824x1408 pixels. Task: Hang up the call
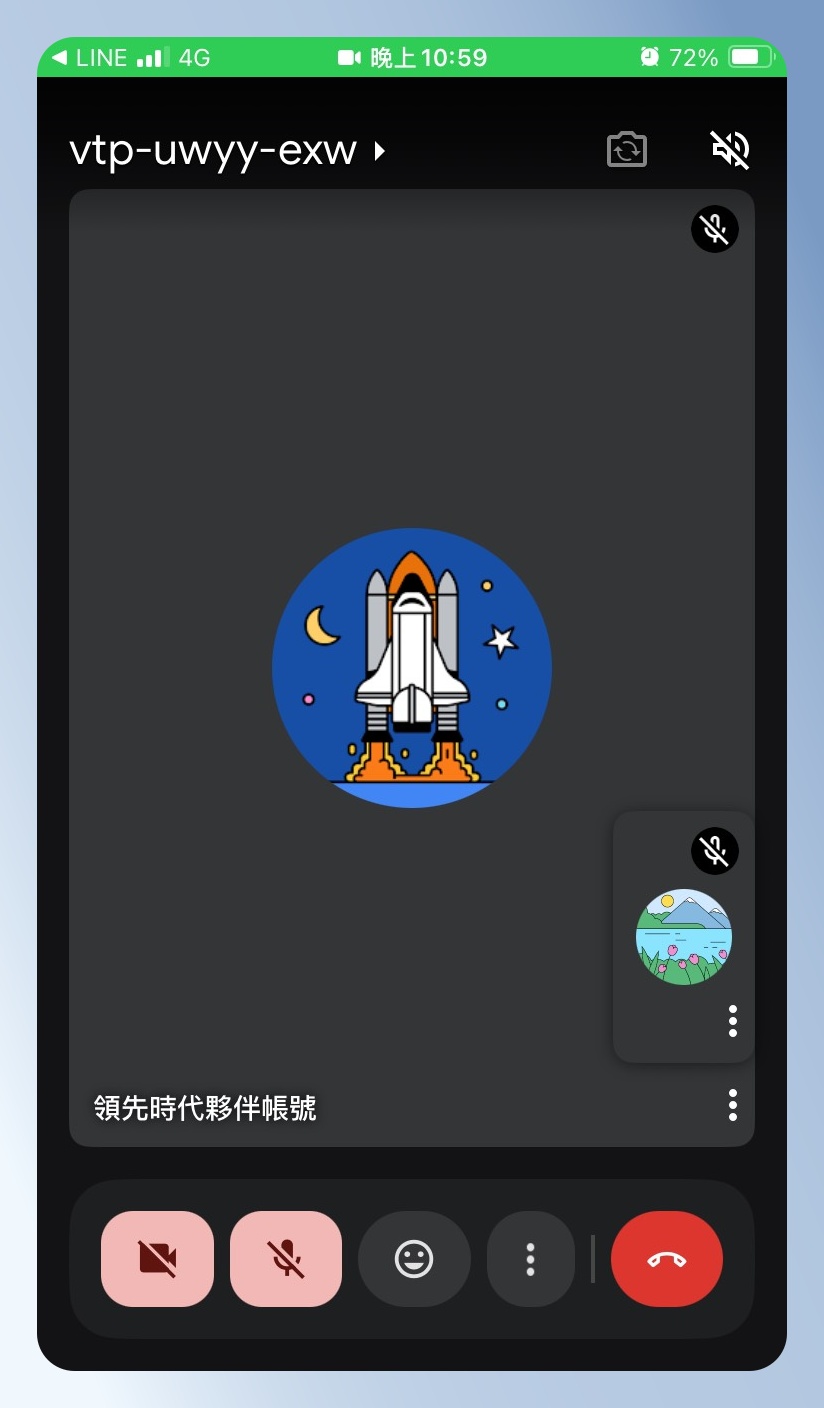tap(667, 1259)
